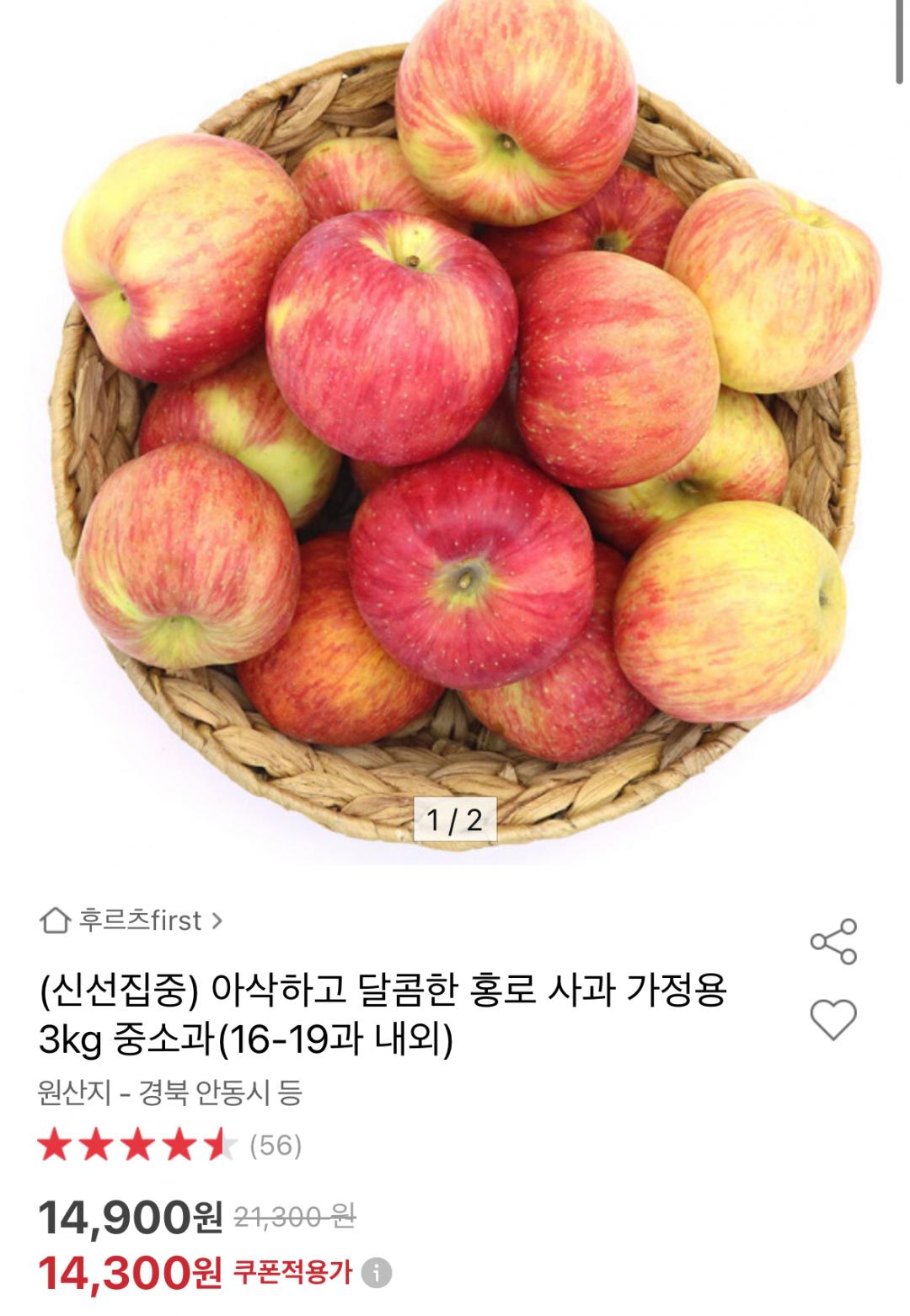Screen dimensions: 910x1316
Task: Open the 56 reviews star rating
Action: pos(169,1145)
